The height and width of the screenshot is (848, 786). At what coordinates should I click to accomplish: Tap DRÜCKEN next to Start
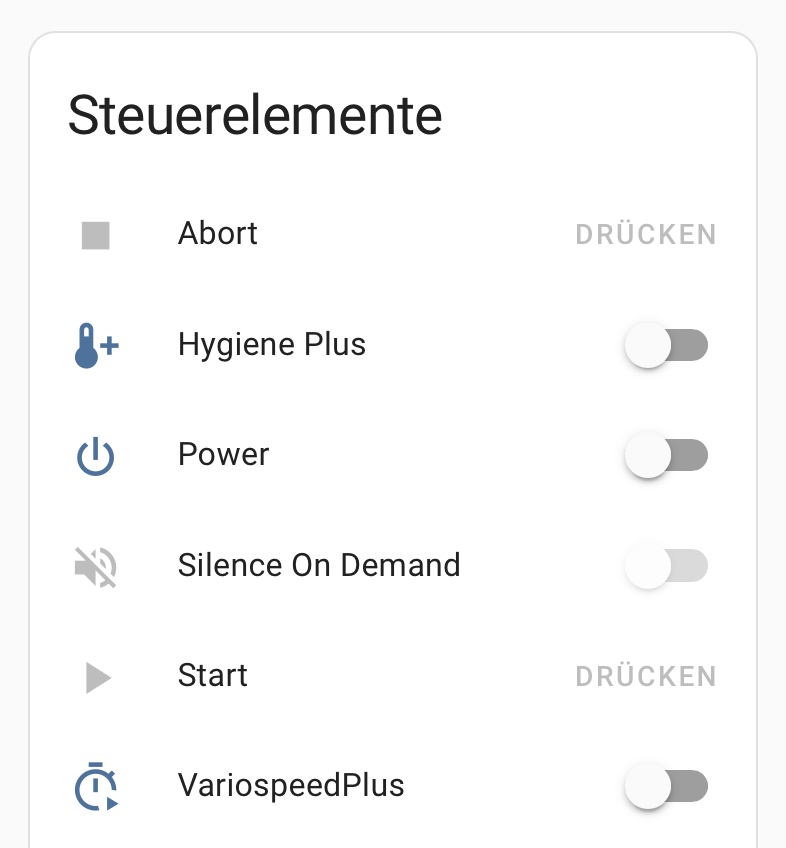pyautogui.click(x=646, y=677)
